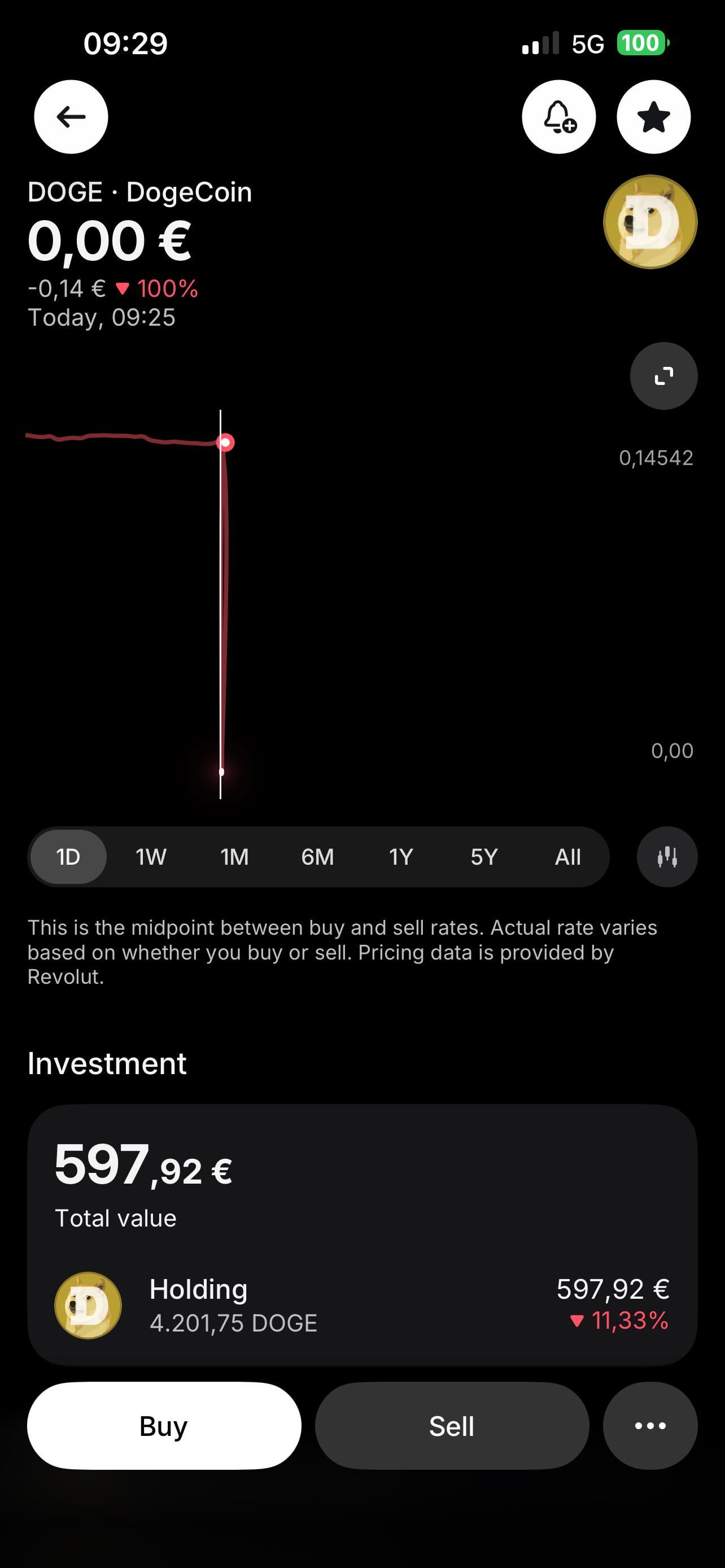This screenshot has width=725, height=1568.
Task: Open the DOGE Holding row
Action: click(x=361, y=1305)
